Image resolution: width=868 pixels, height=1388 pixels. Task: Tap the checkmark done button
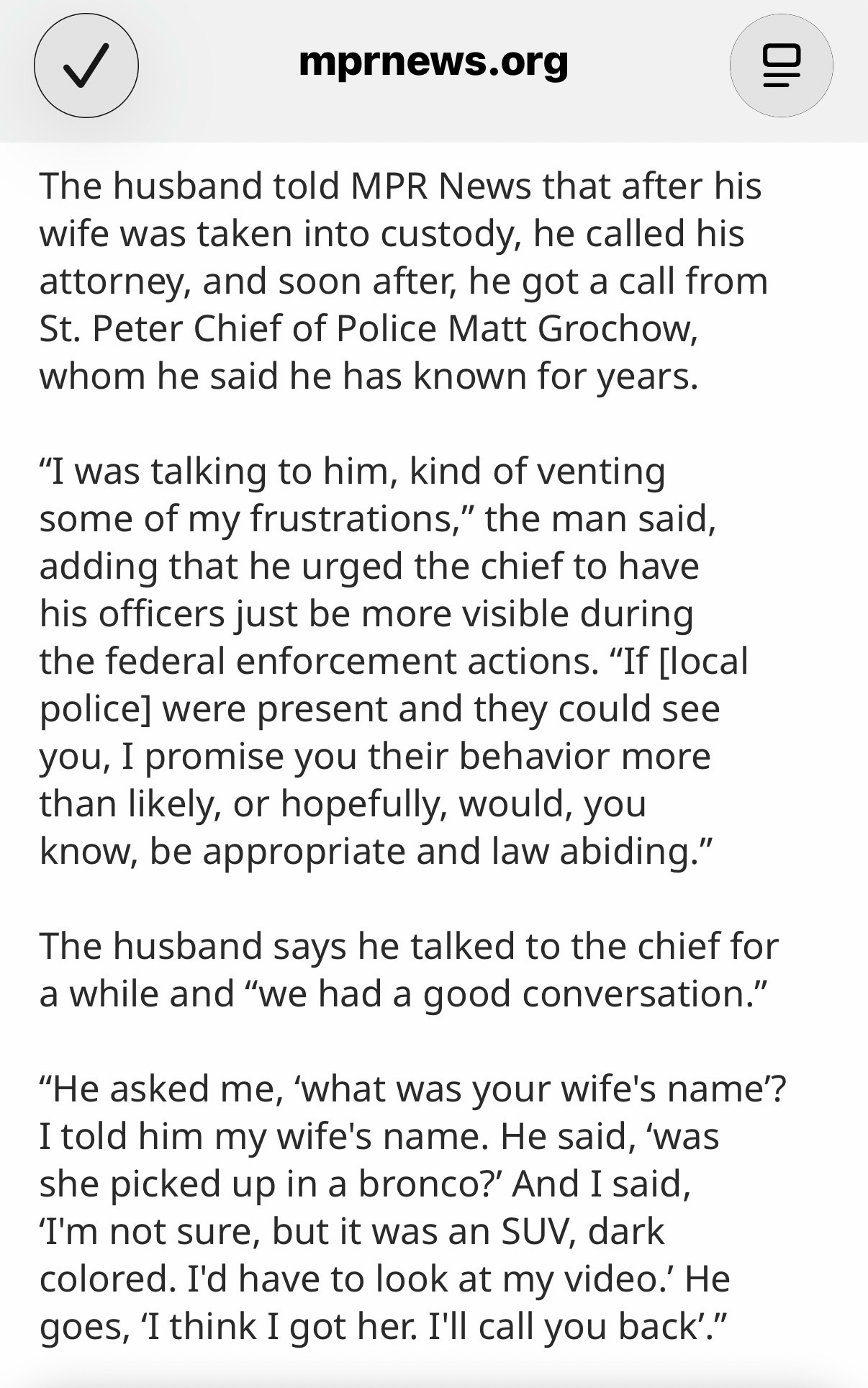pos(86,66)
